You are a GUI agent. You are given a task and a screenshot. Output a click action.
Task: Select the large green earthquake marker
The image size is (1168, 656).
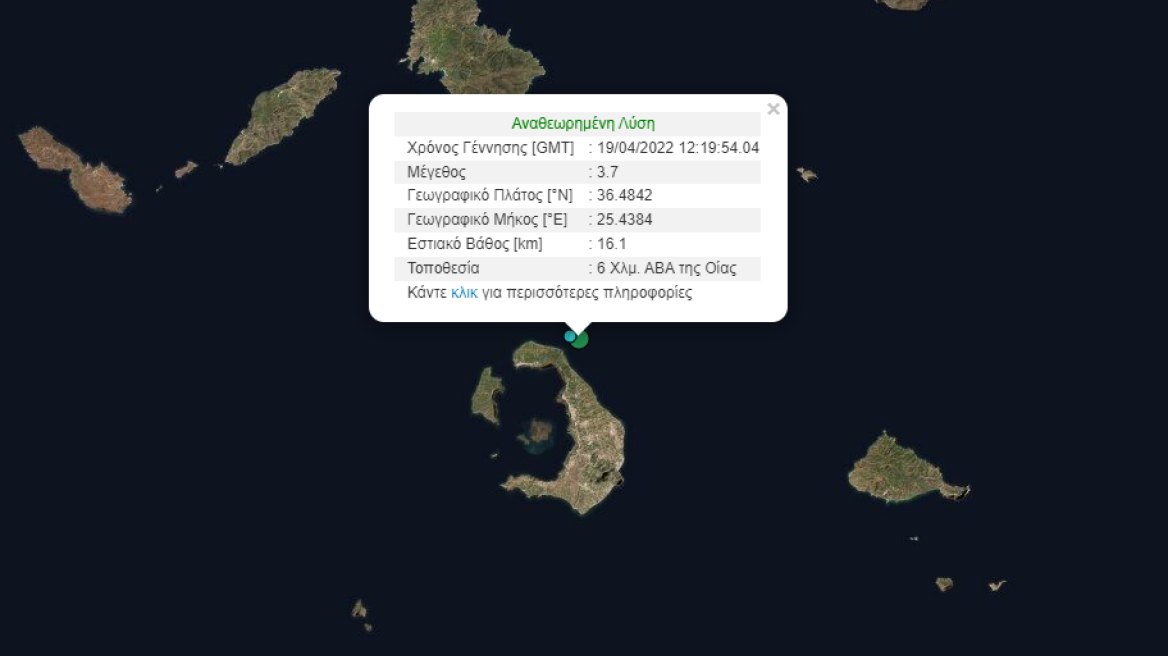click(x=580, y=340)
